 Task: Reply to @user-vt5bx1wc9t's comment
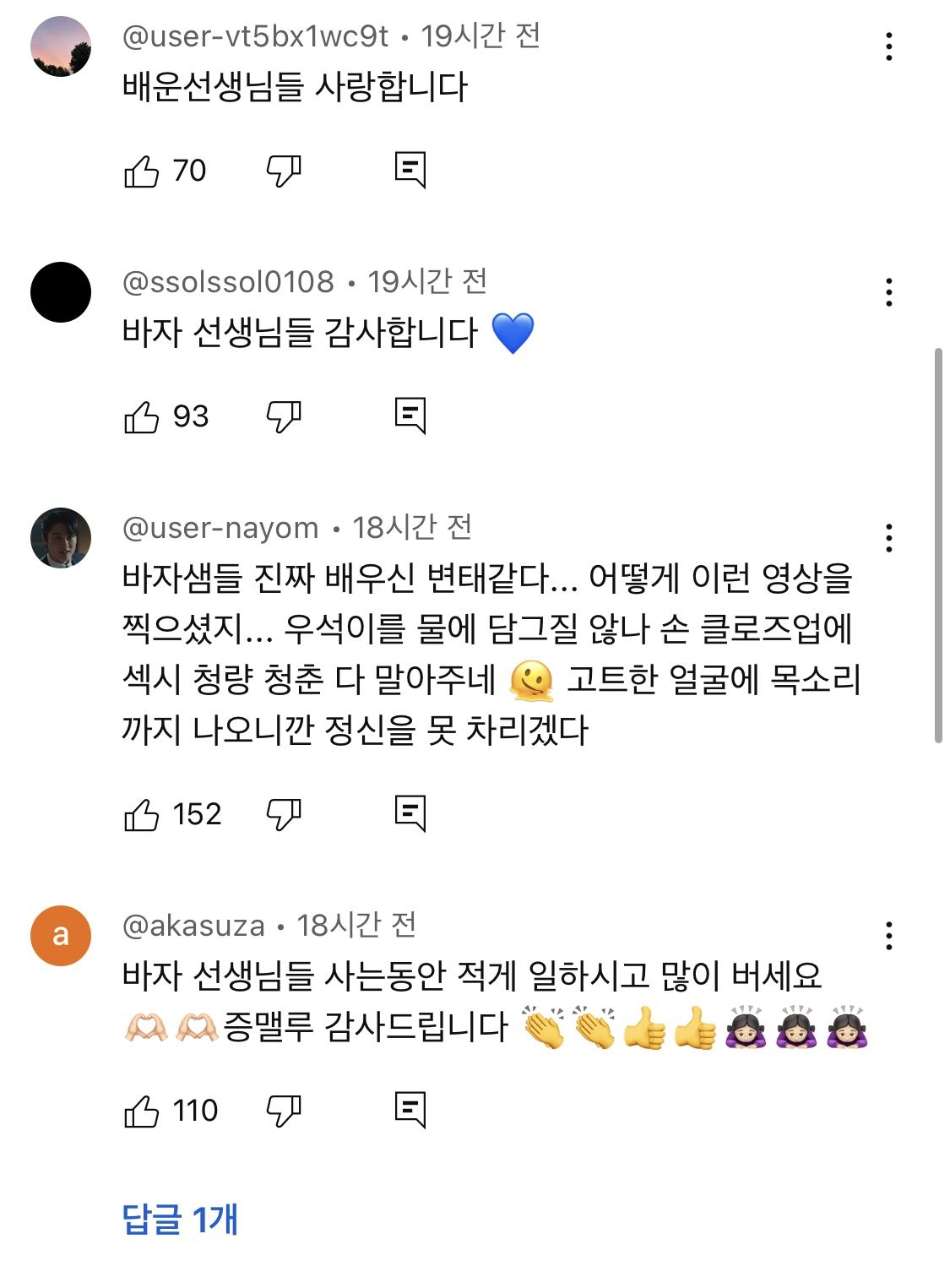(x=410, y=170)
